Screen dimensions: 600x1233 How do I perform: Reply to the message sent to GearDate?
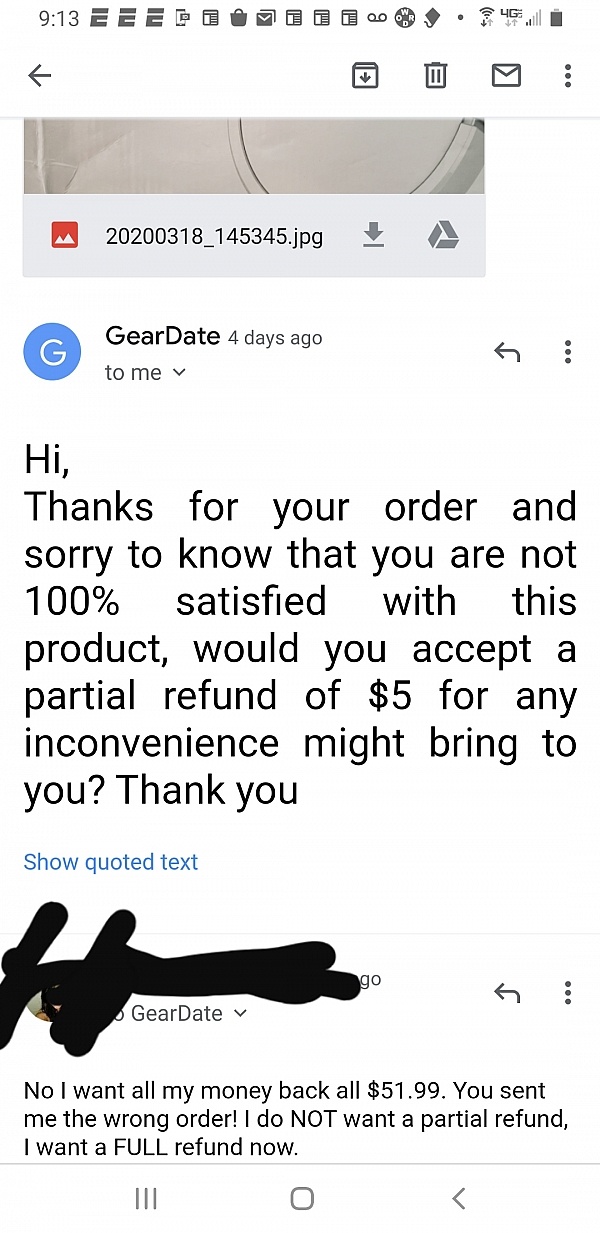(507, 993)
